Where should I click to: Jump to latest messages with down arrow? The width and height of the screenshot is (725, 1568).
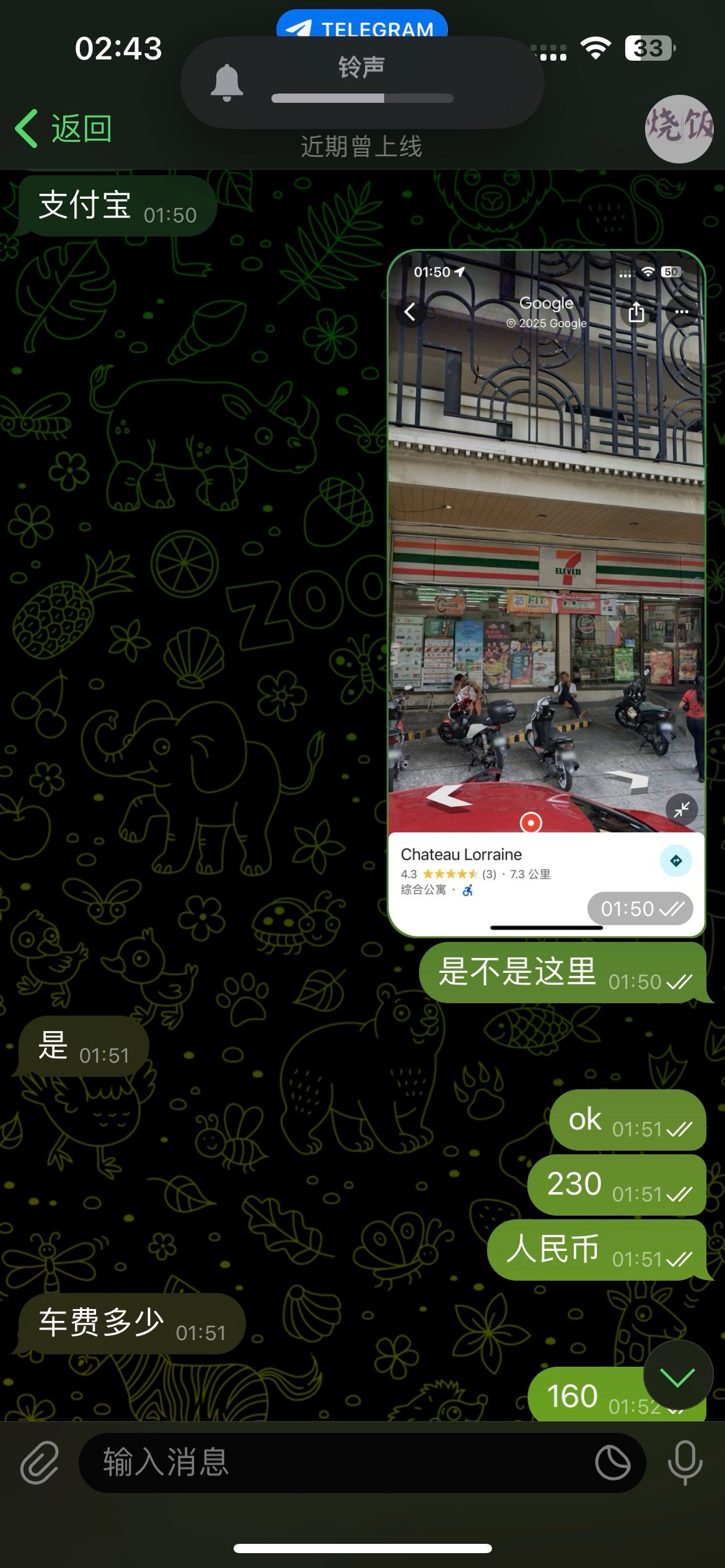pyautogui.click(x=678, y=1377)
